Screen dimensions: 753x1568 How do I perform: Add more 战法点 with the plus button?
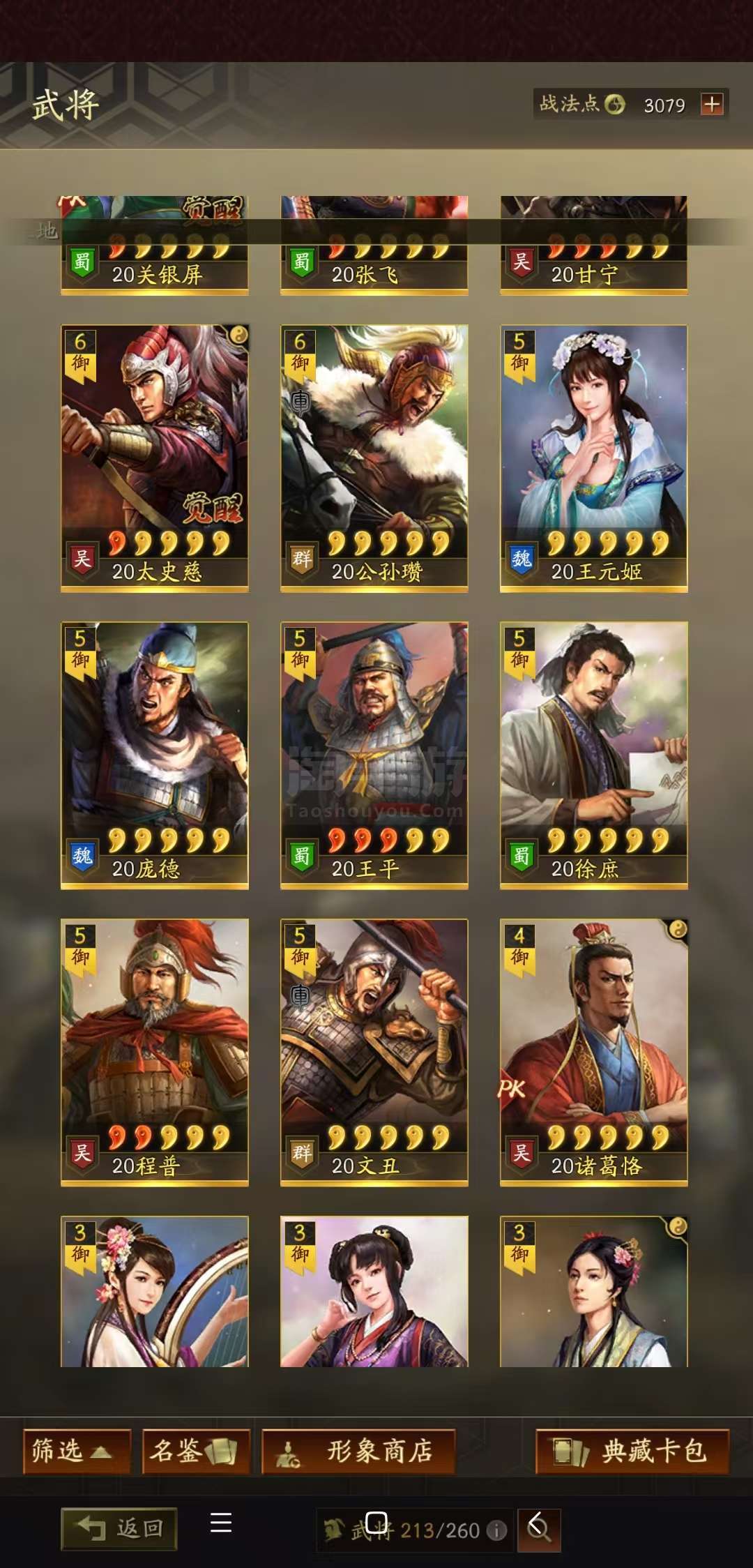[x=712, y=105]
